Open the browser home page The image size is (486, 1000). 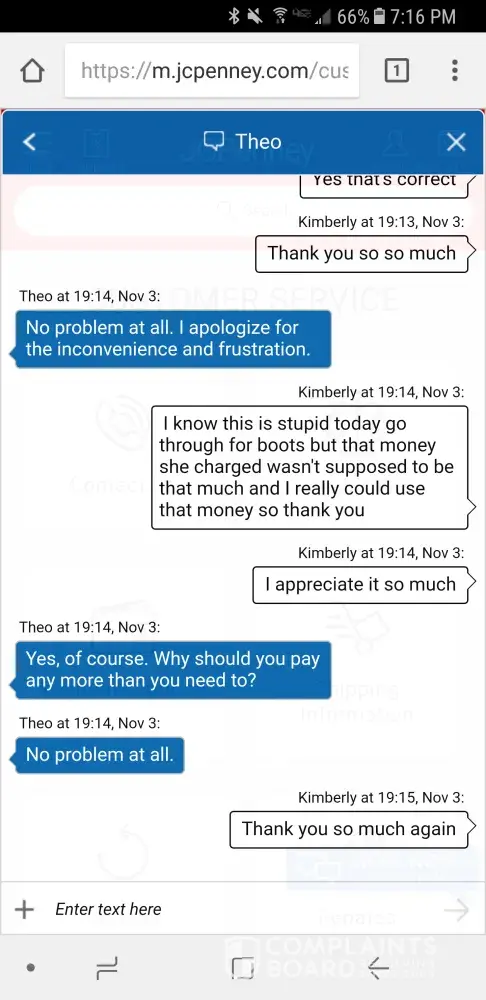pos(32,71)
